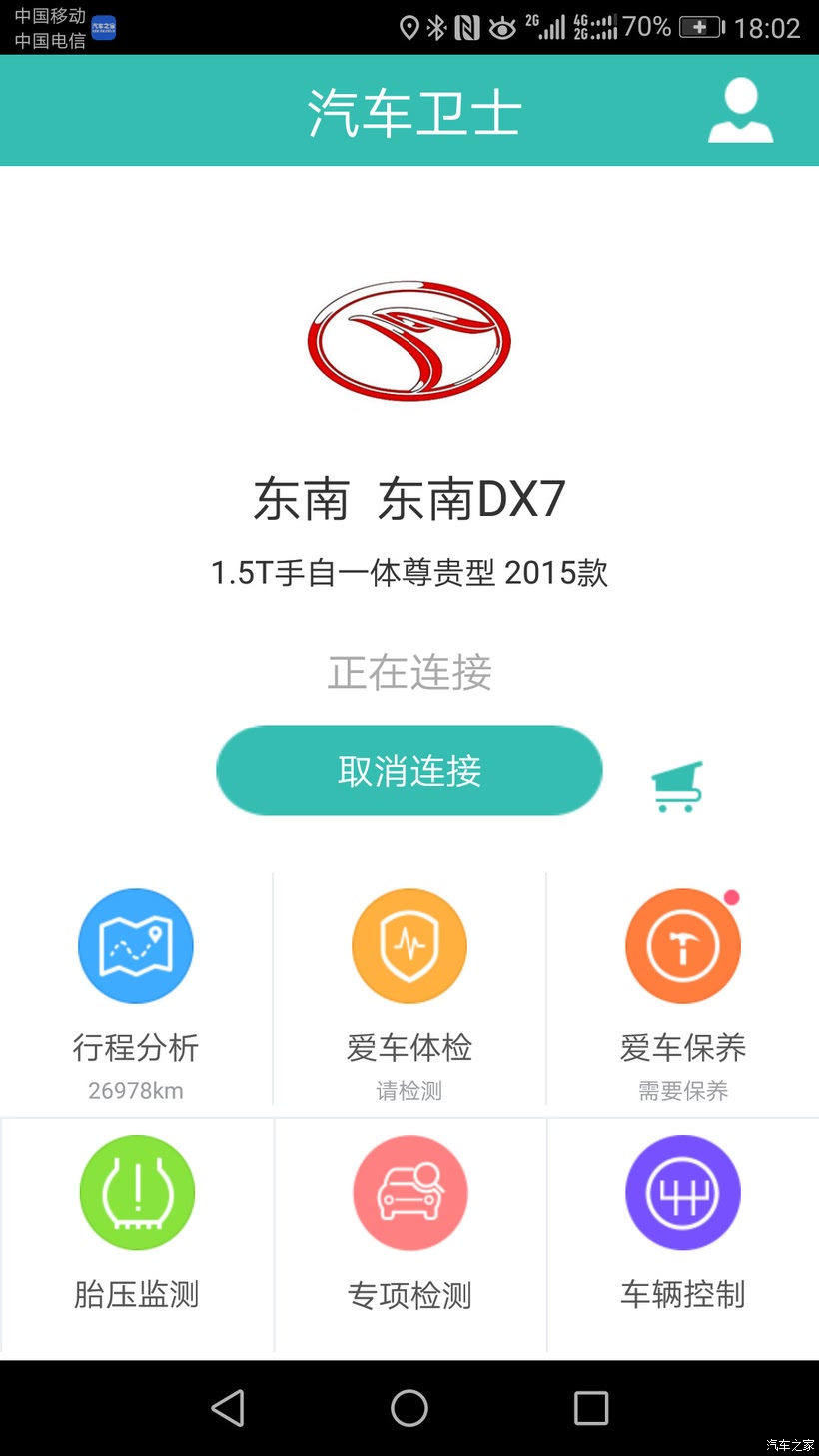Open the user profile icon
The image size is (819, 1456).
point(740,110)
